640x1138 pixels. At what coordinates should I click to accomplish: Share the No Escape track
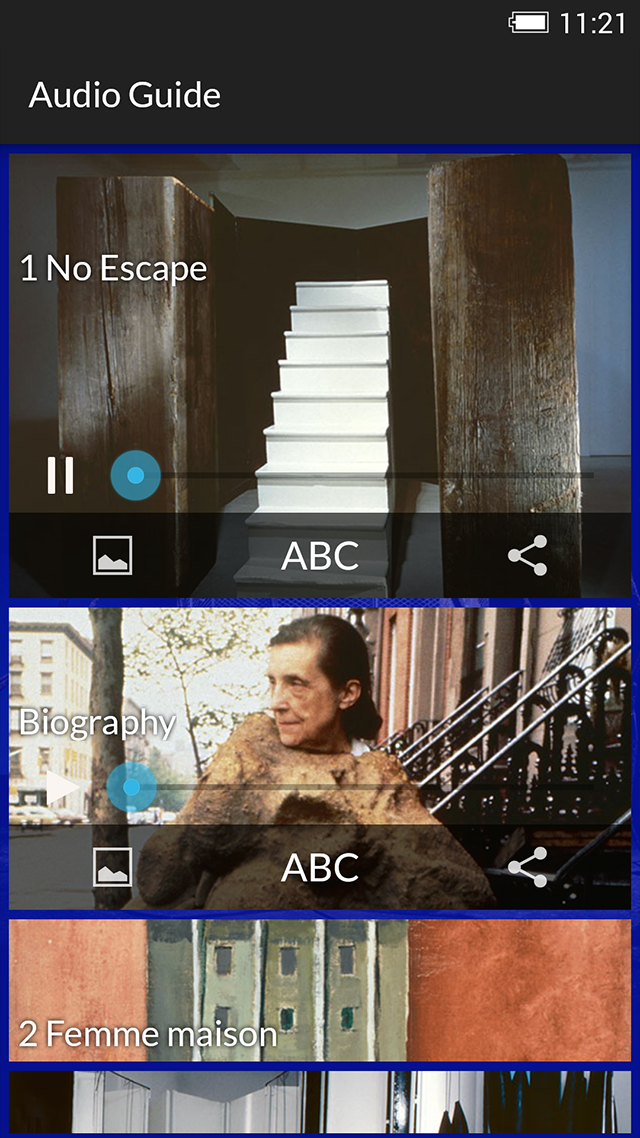coord(527,555)
